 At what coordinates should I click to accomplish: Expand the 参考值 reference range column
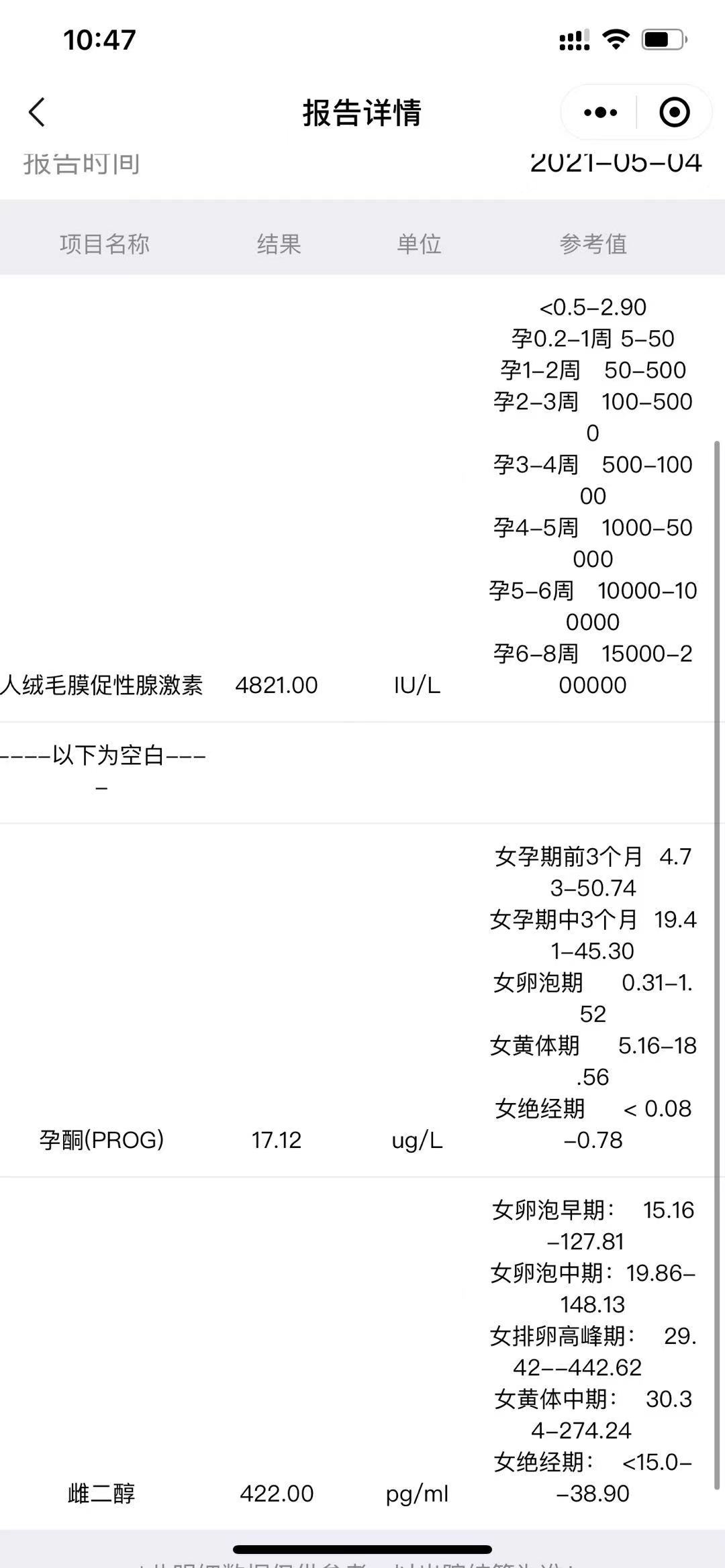click(x=593, y=245)
